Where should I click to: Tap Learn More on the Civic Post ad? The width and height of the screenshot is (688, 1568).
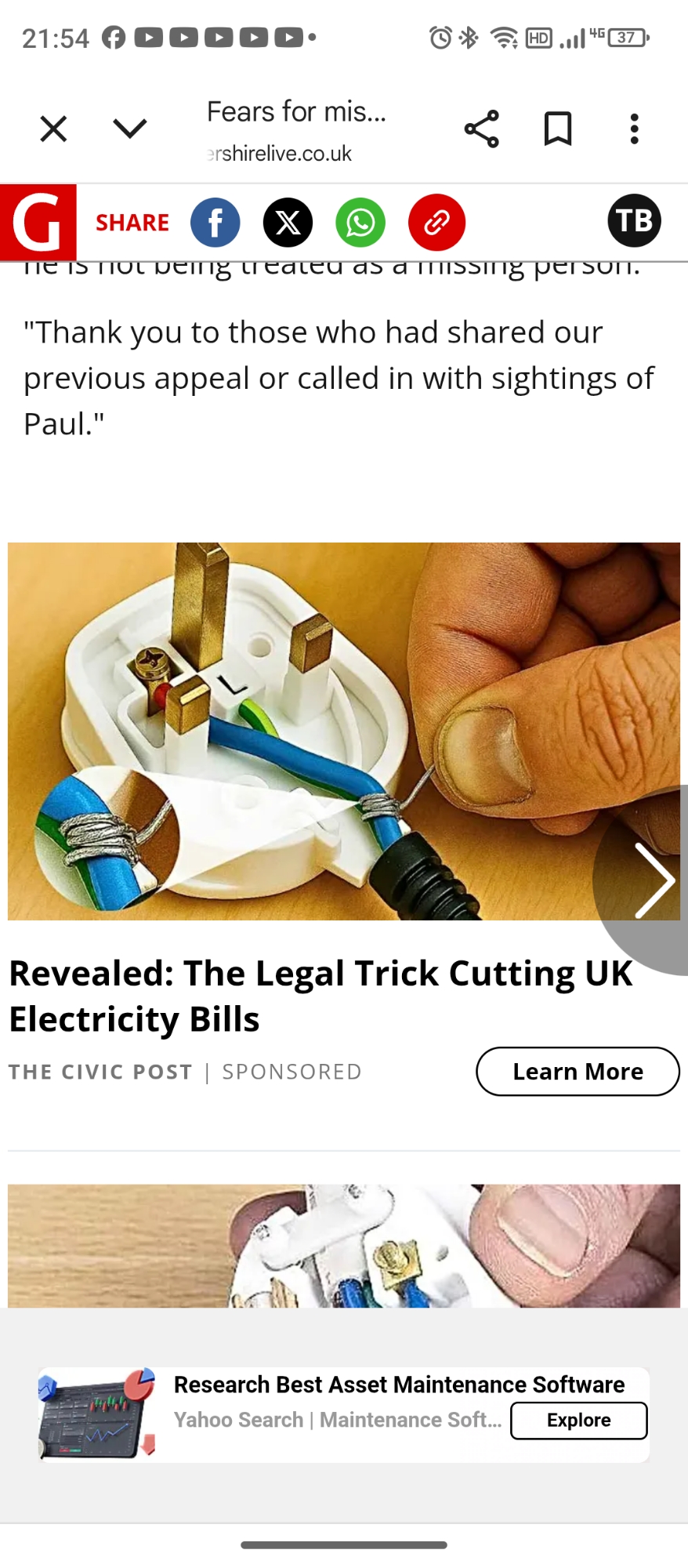click(578, 1071)
